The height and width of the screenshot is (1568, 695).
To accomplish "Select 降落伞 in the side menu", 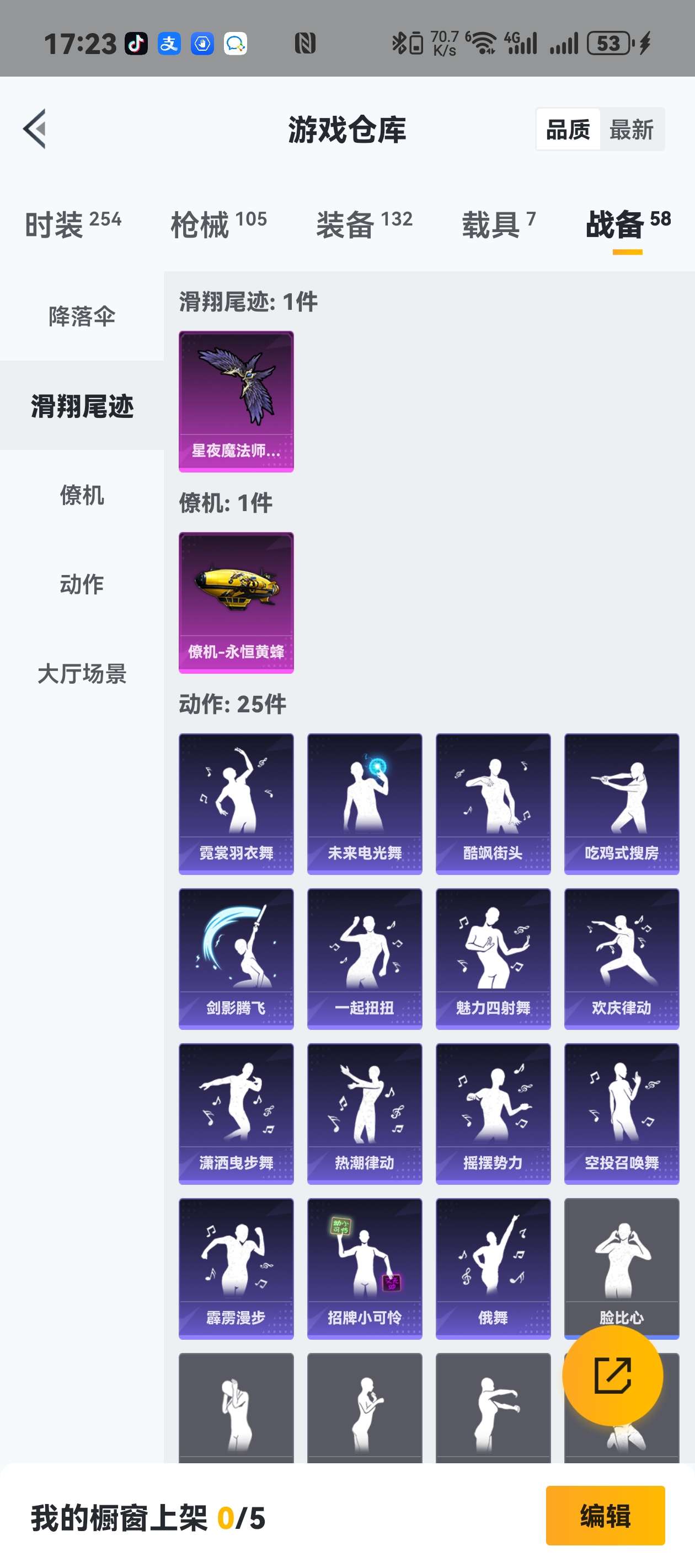I will pos(82,316).
